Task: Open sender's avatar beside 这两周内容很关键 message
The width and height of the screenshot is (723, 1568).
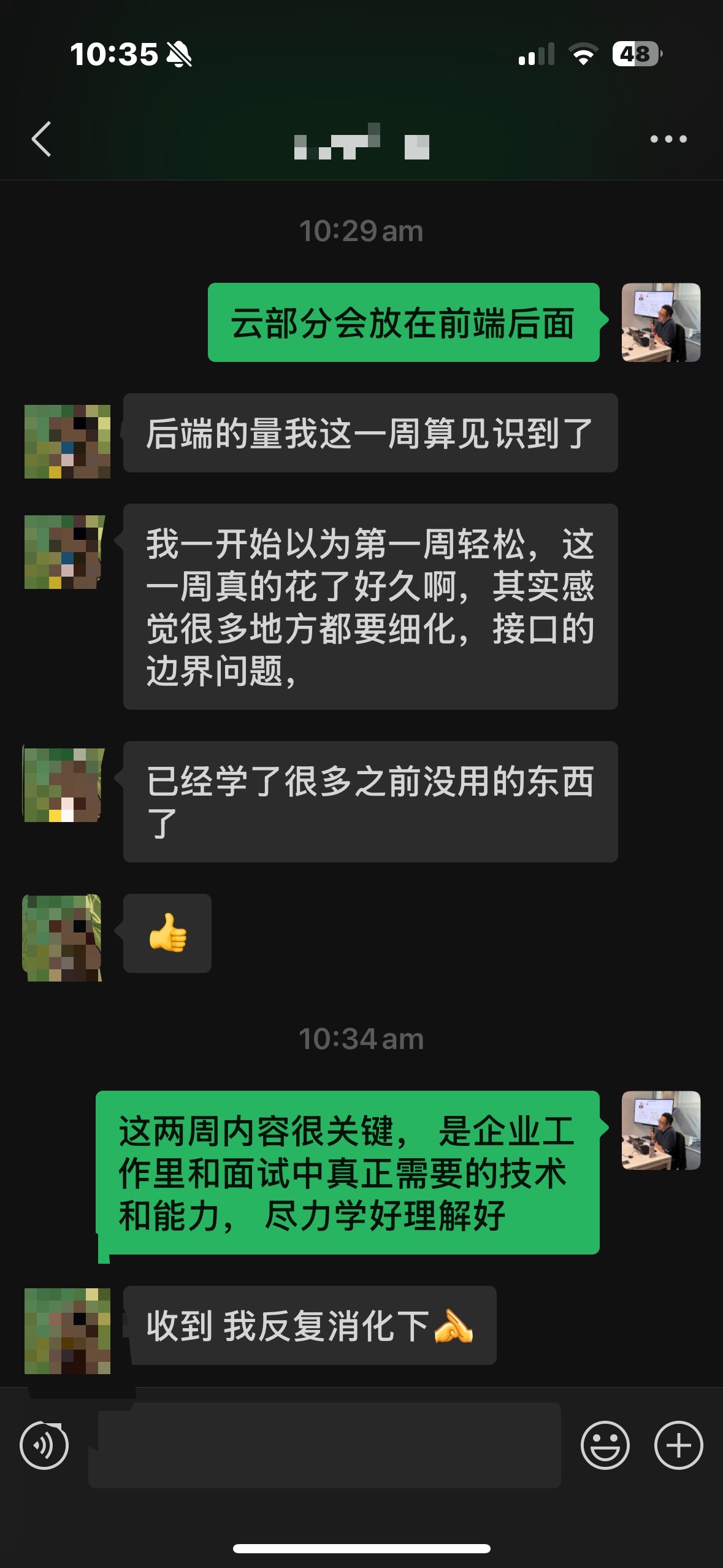Action: pyautogui.click(x=661, y=1131)
